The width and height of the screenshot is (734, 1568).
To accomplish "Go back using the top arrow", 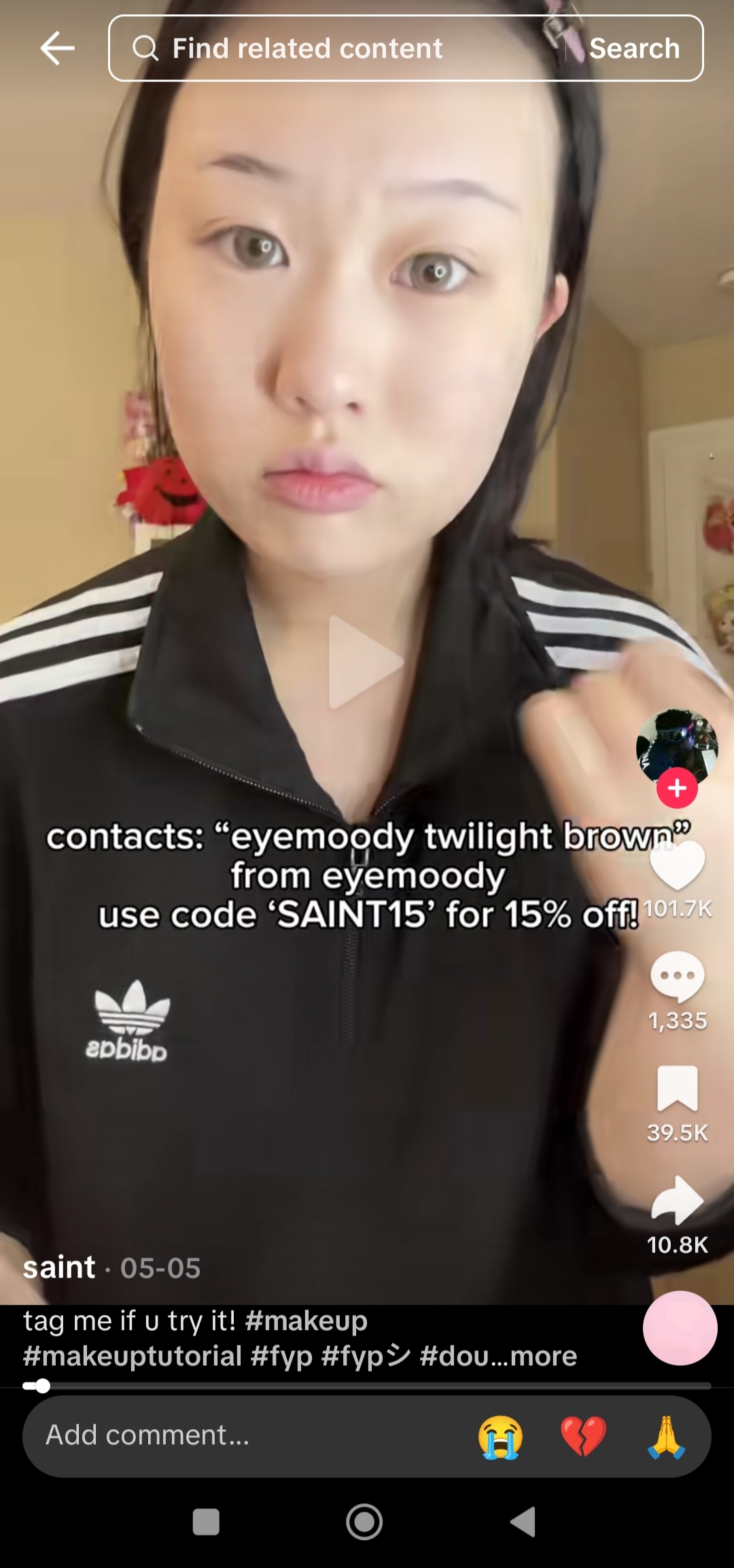I will (x=58, y=48).
